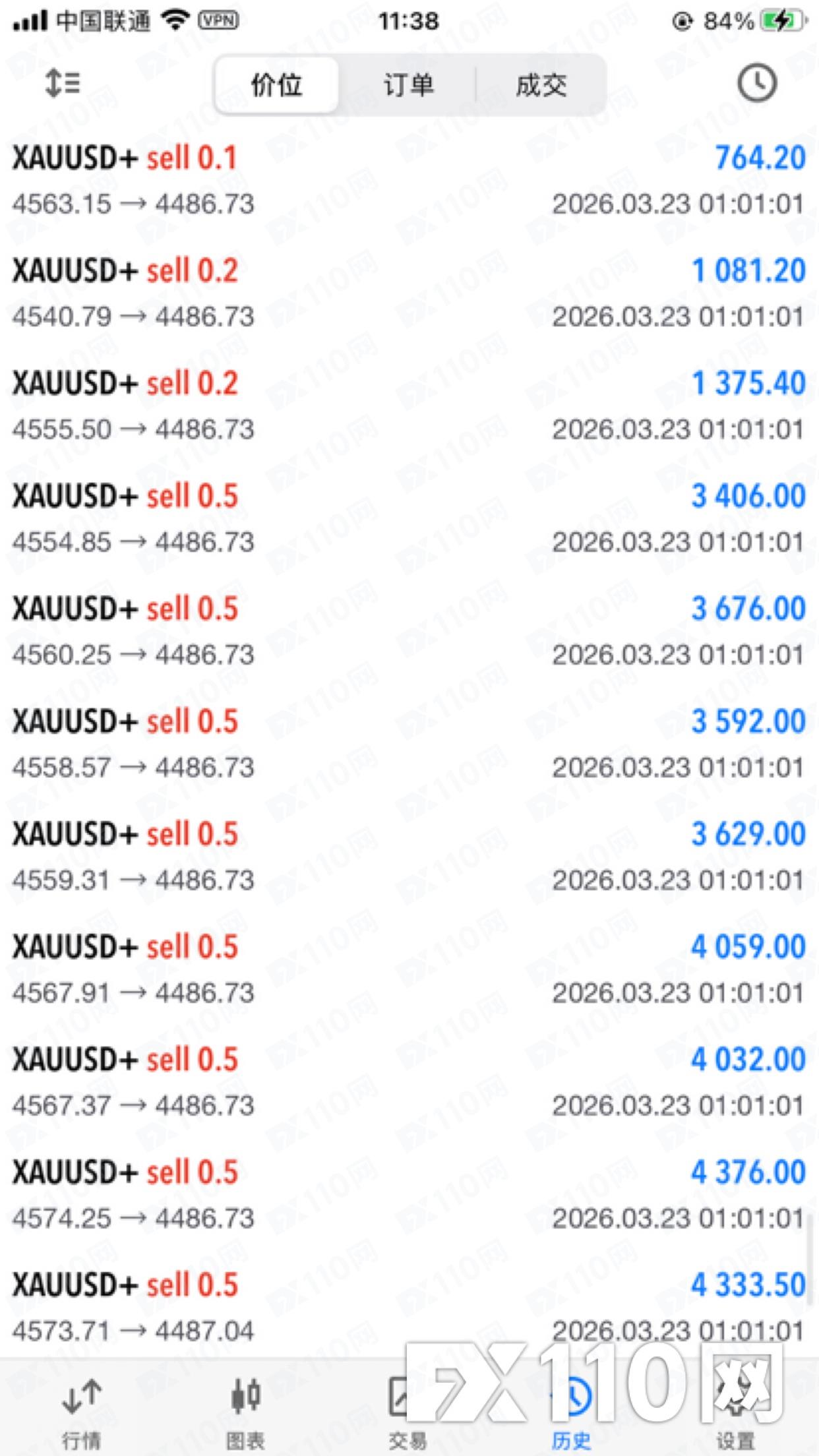This screenshot has height=1456, width=819.
Task: Show details of the 3 676.00 trade
Action: [409, 631]
